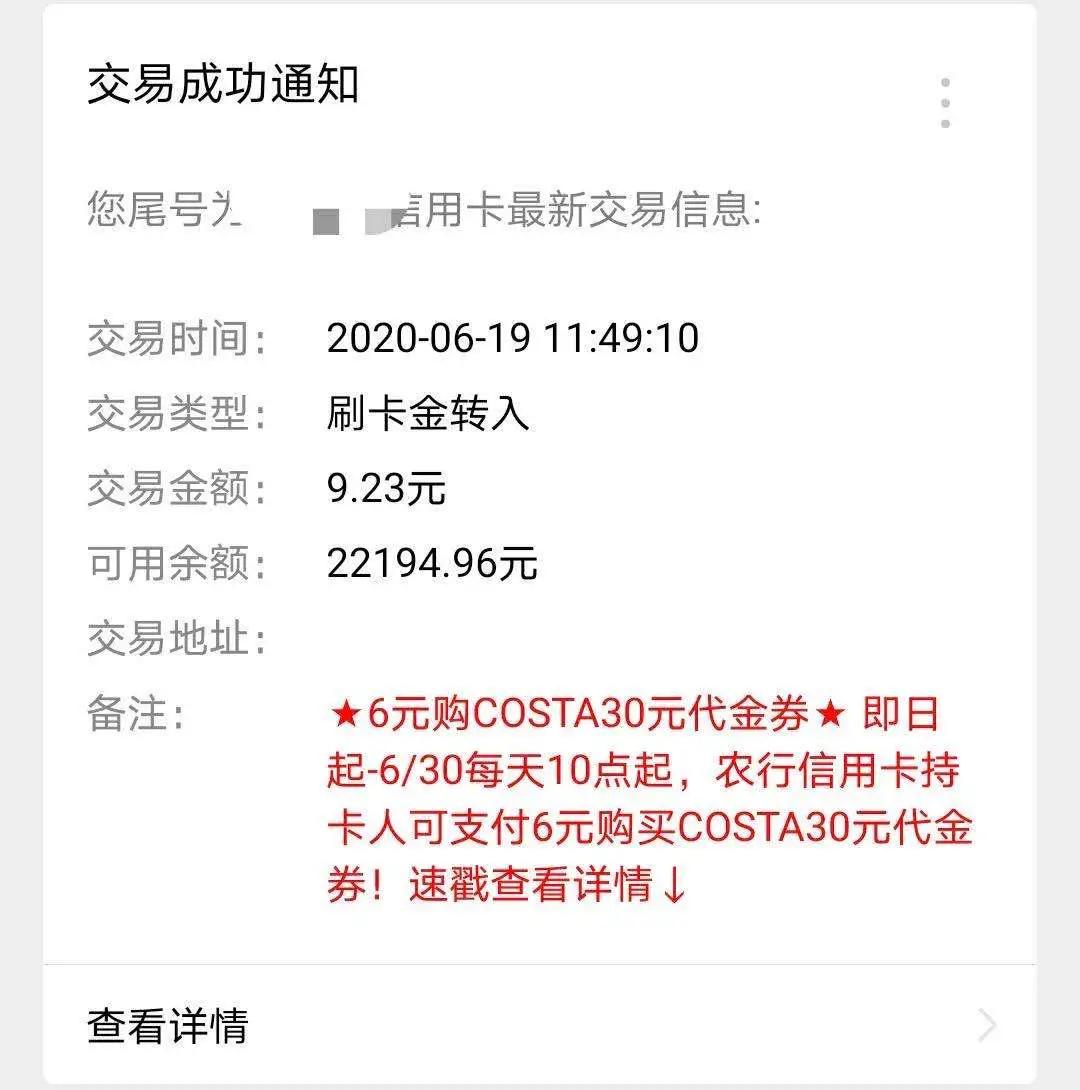Click the masked card number block

[350, 213]
